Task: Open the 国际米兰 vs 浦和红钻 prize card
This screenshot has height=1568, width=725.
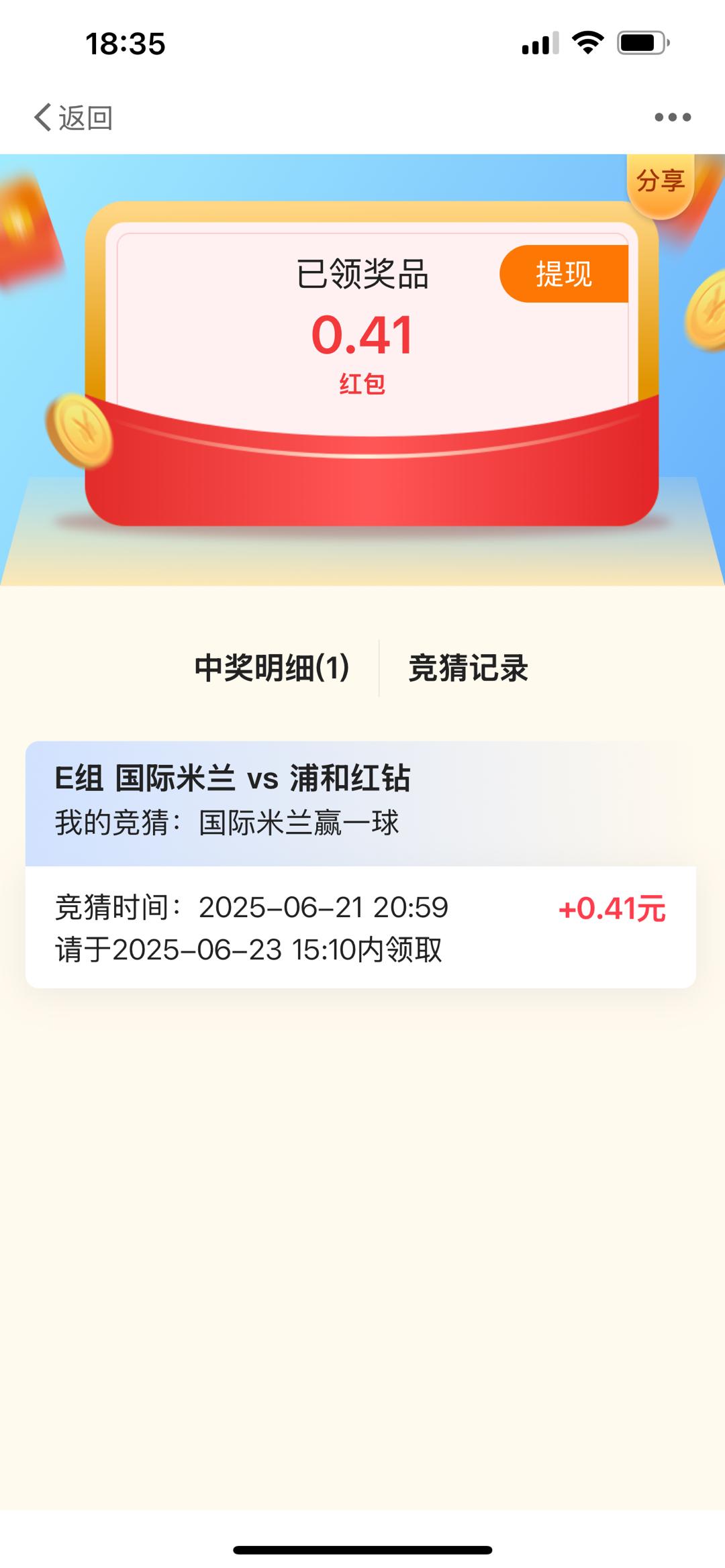Action: 360,864
